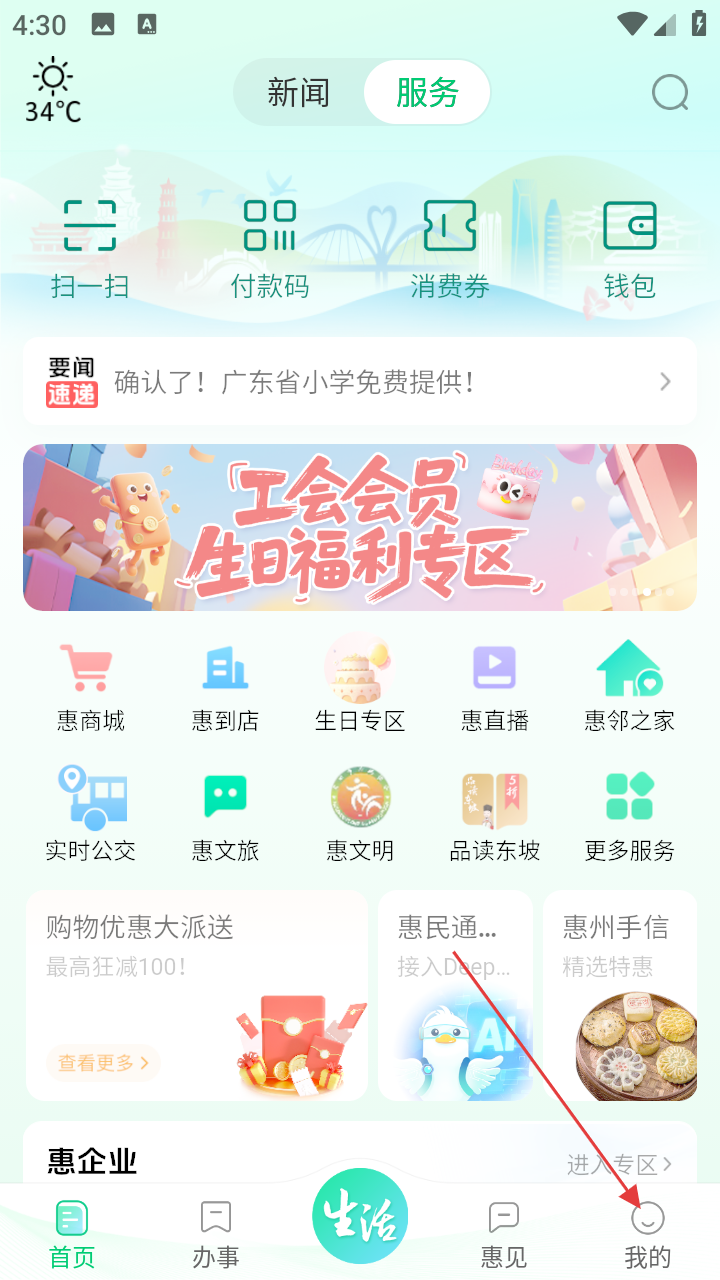Open the 惠州手信 card

[620, 995]
